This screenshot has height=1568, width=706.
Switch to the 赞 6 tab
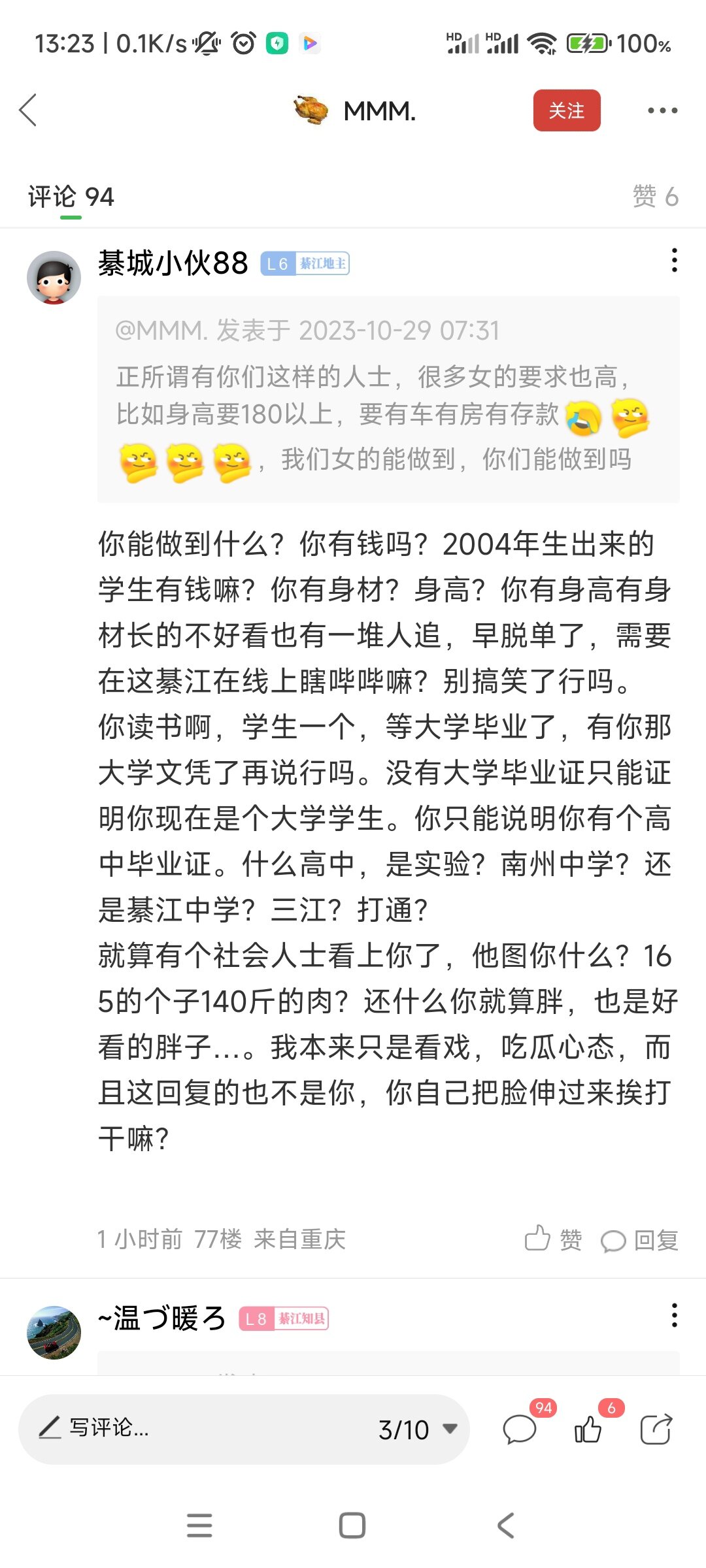click(x=655, y=197)
